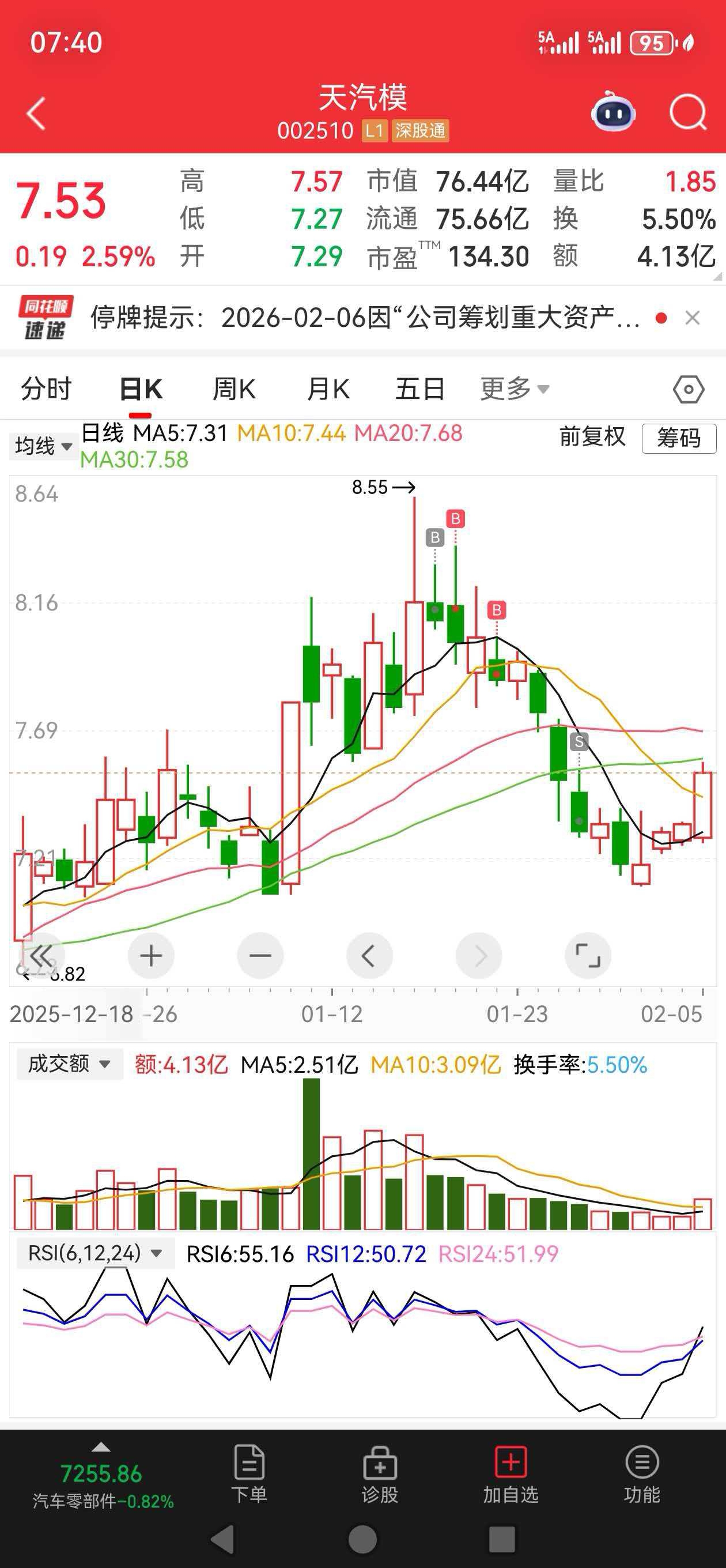Open the 成交额 indicator dropdown

click(x=69, y=1064)
